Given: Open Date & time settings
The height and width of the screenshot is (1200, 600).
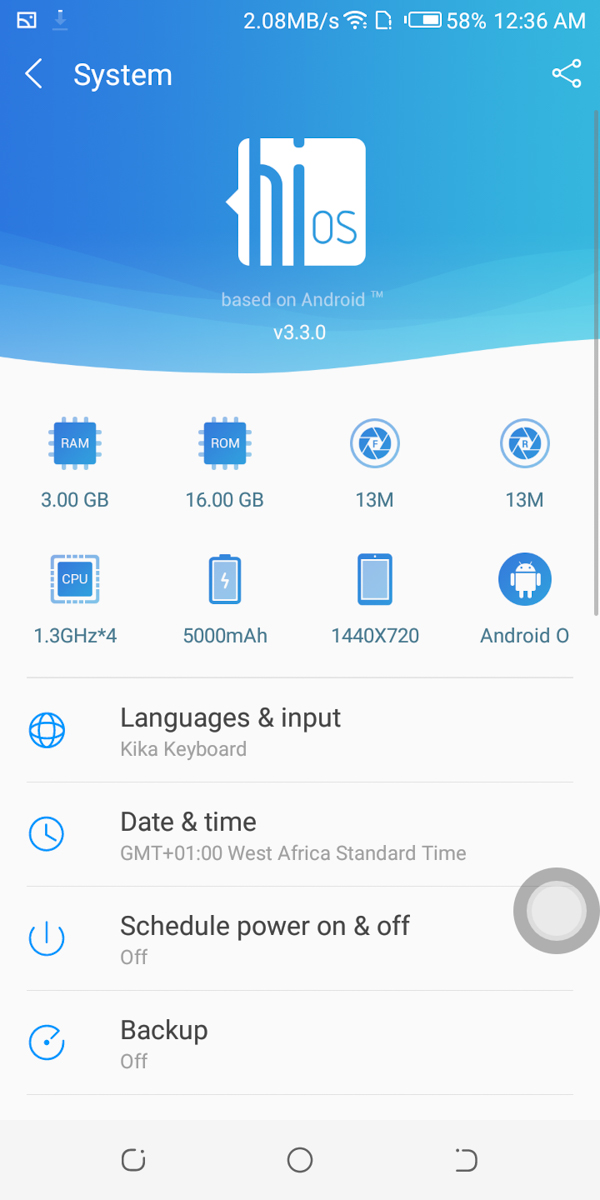Looking at the screenshot, I should tap(300, 835).
